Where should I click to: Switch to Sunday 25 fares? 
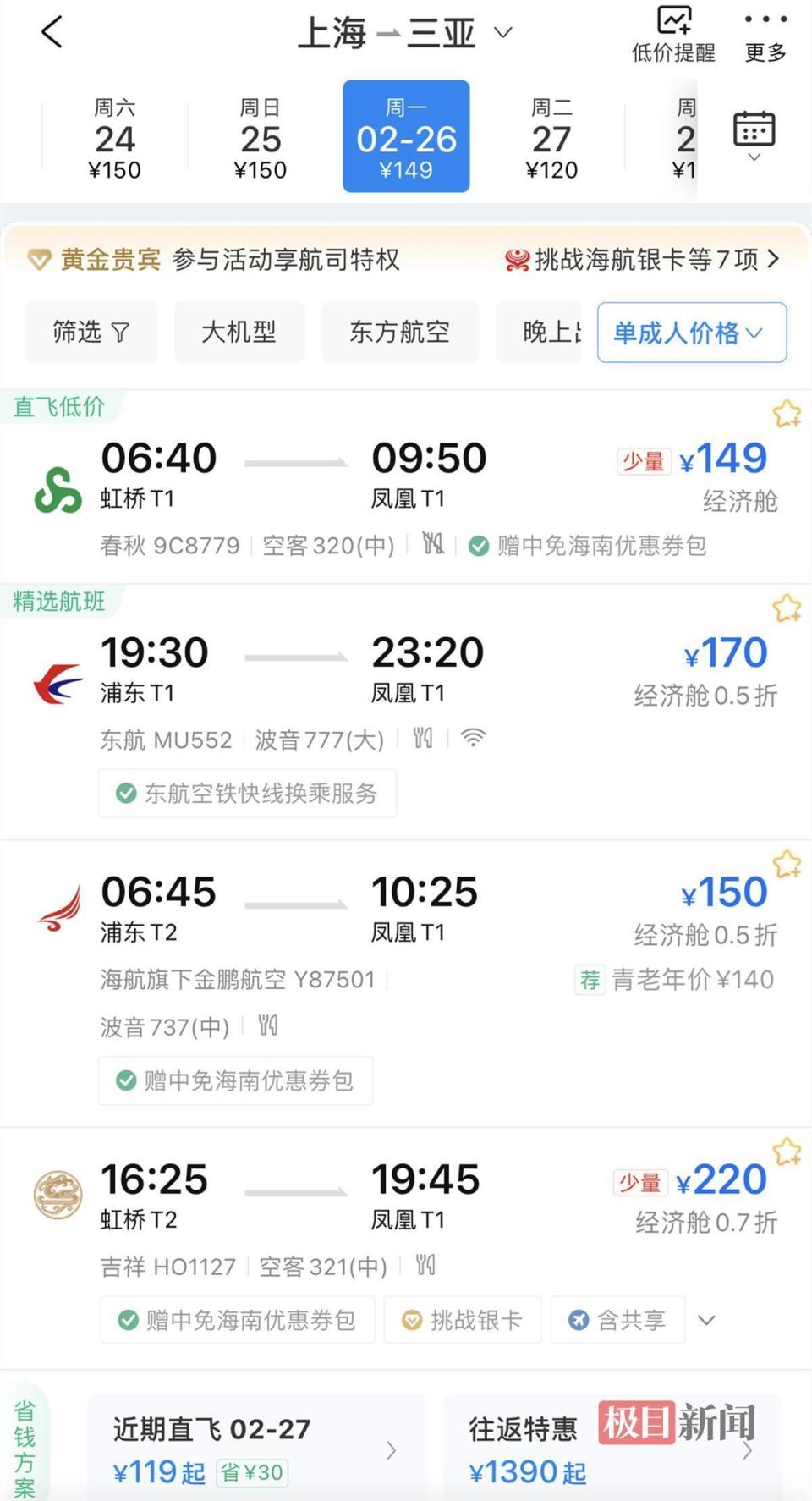261,138
